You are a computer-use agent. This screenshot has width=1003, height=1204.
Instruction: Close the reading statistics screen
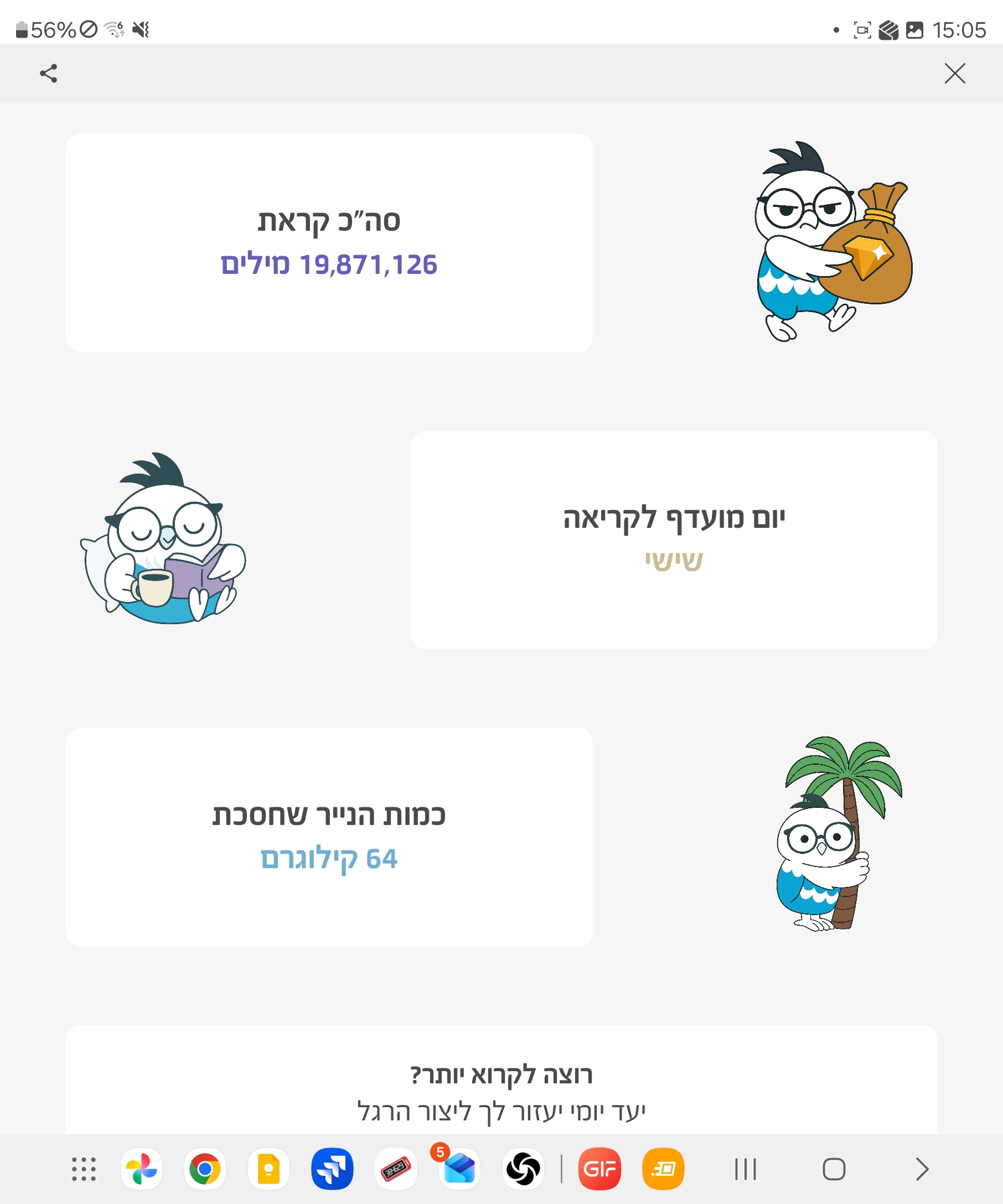[954, 74]
